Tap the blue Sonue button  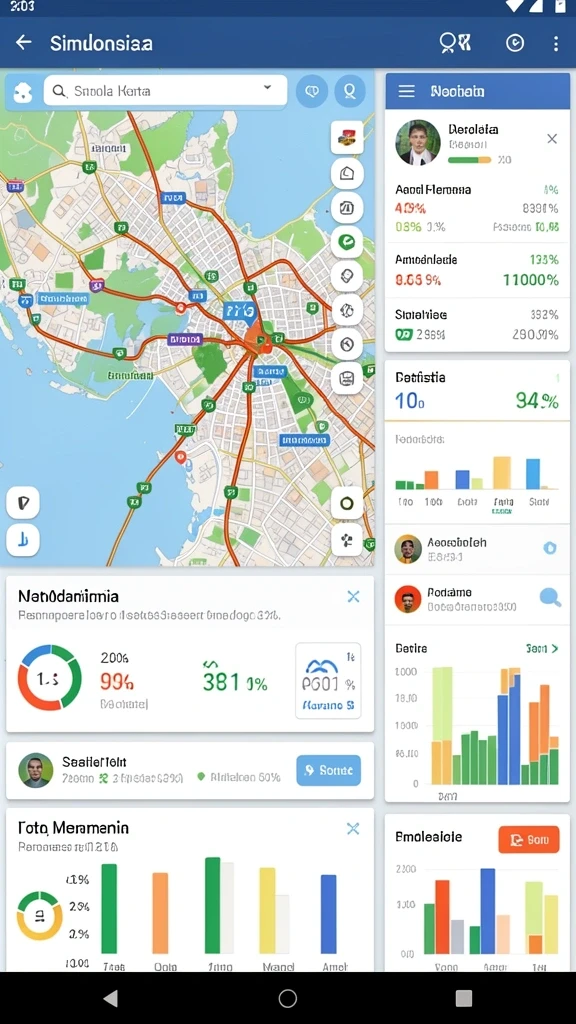(328, 771)
